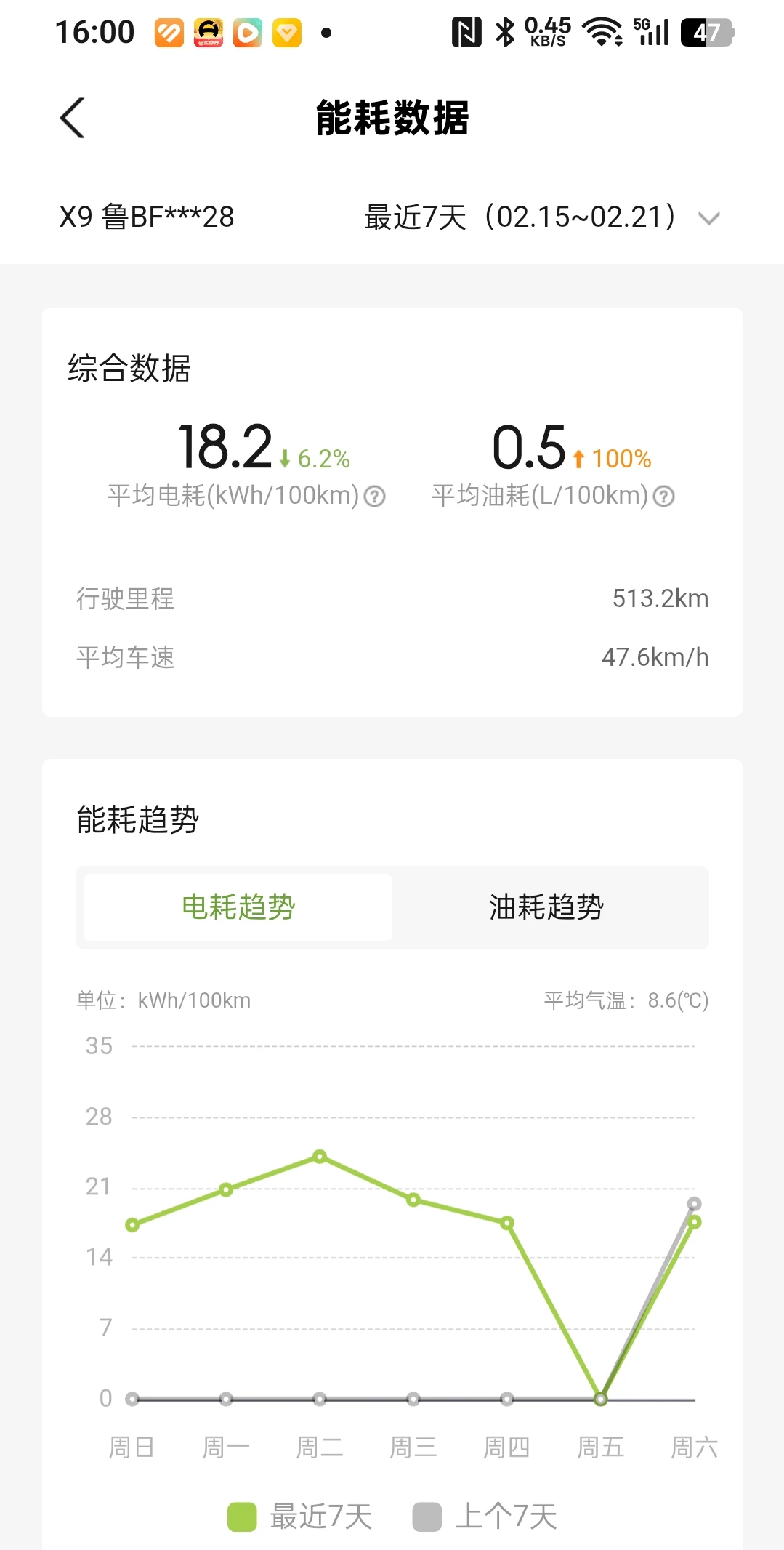Screen dimensions: 784x1550
Task: Open the 最近7天 date range dropdown
Action: 542,217
